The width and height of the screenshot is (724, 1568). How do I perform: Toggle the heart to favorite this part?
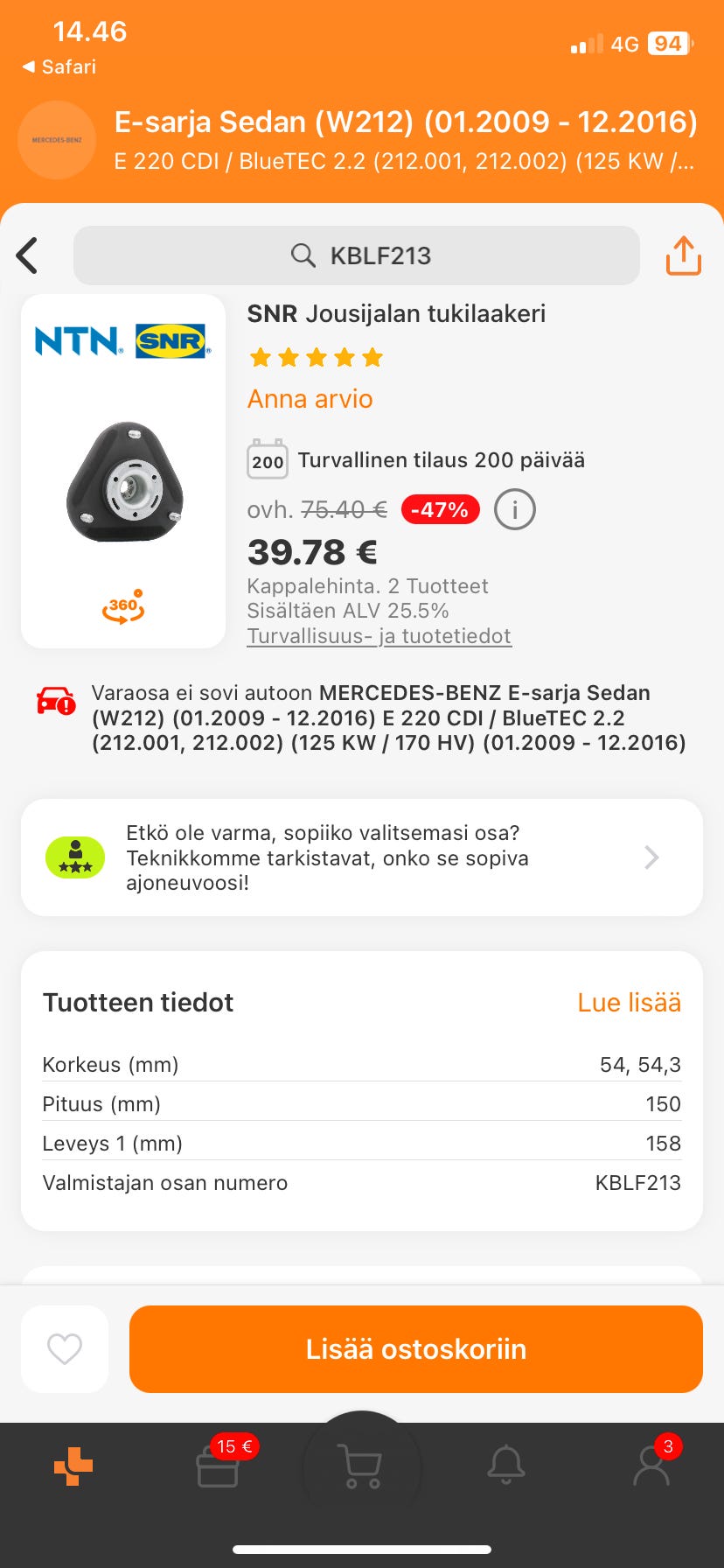click(64, 1348)
